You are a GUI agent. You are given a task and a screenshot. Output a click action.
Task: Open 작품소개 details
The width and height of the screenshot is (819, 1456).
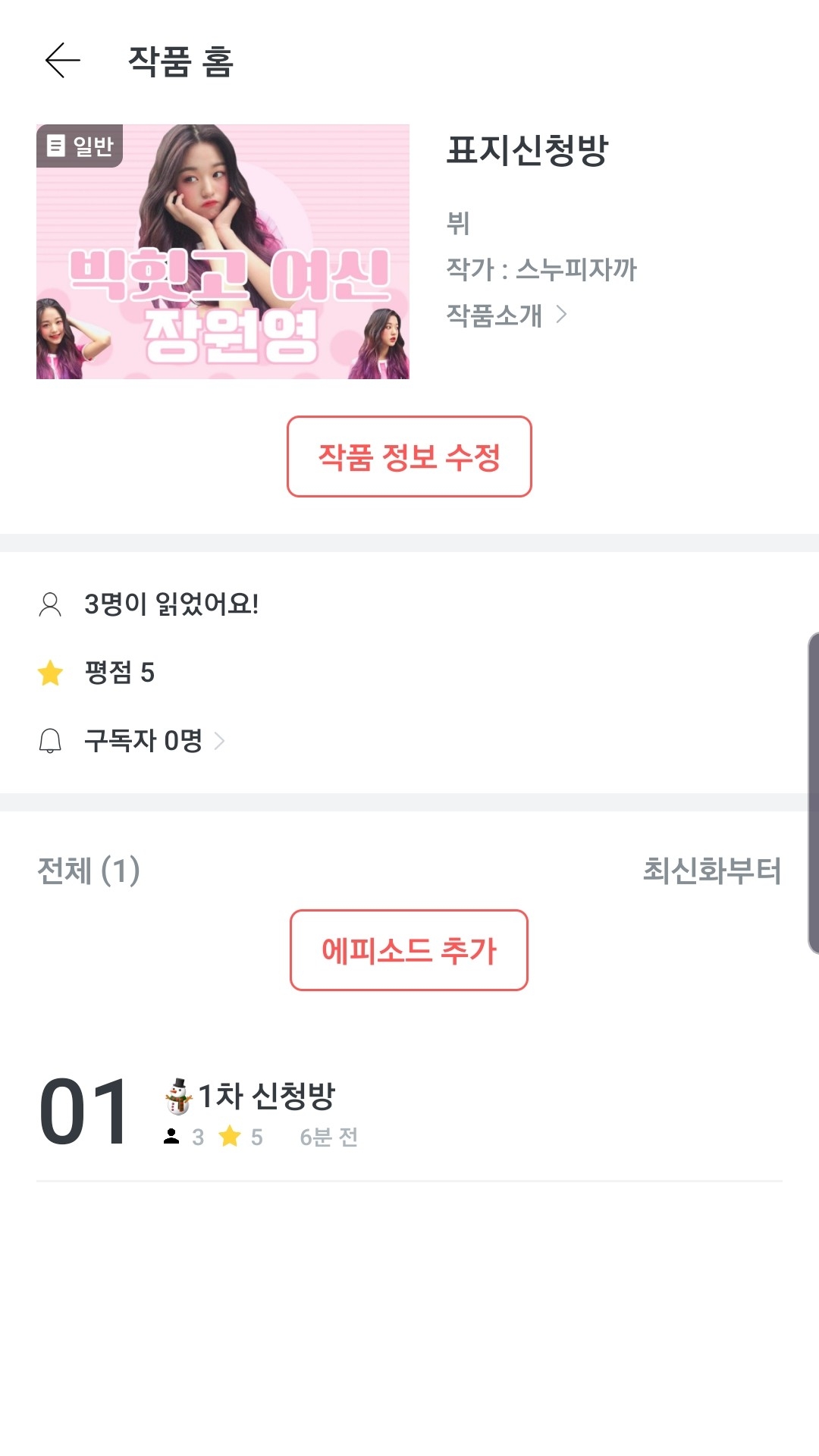point(506,315)
